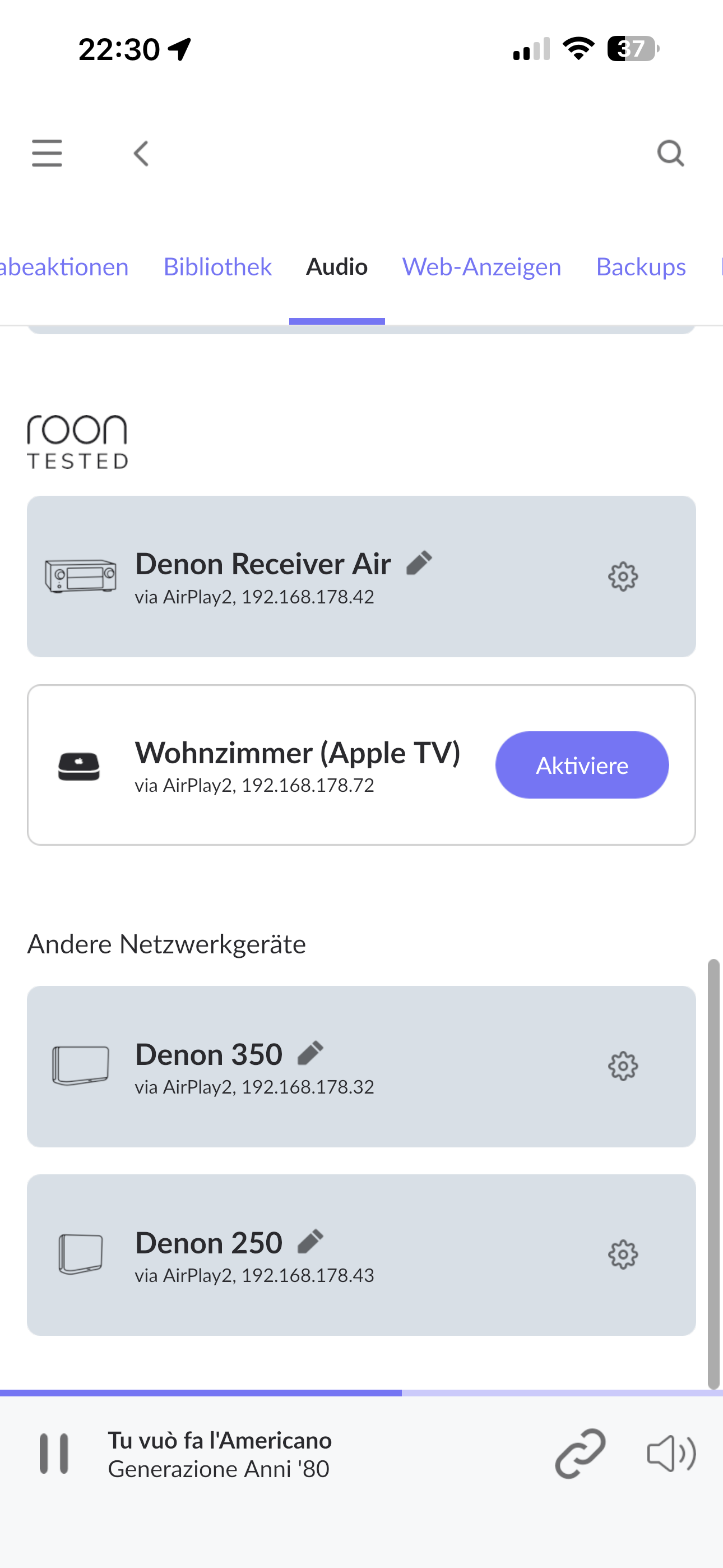Open settings gear for Denon Receiver Air

tap(623, 577)
